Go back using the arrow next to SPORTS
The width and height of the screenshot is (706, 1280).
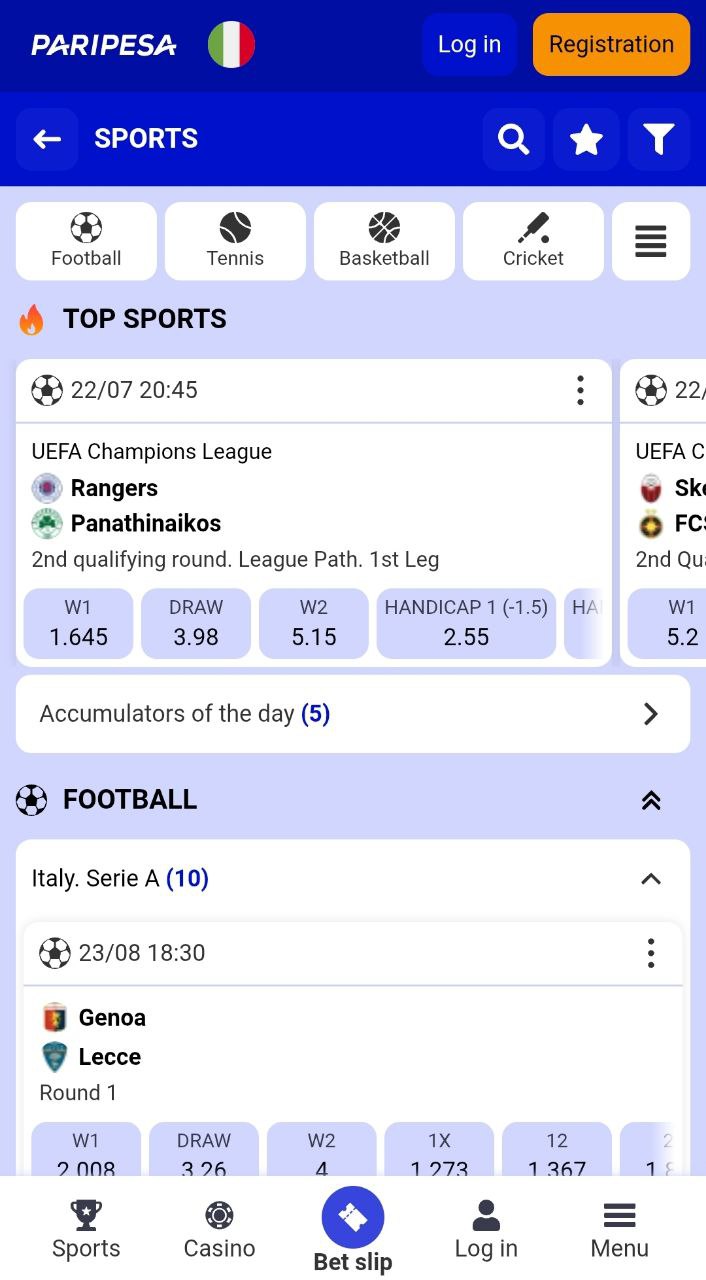47,139
